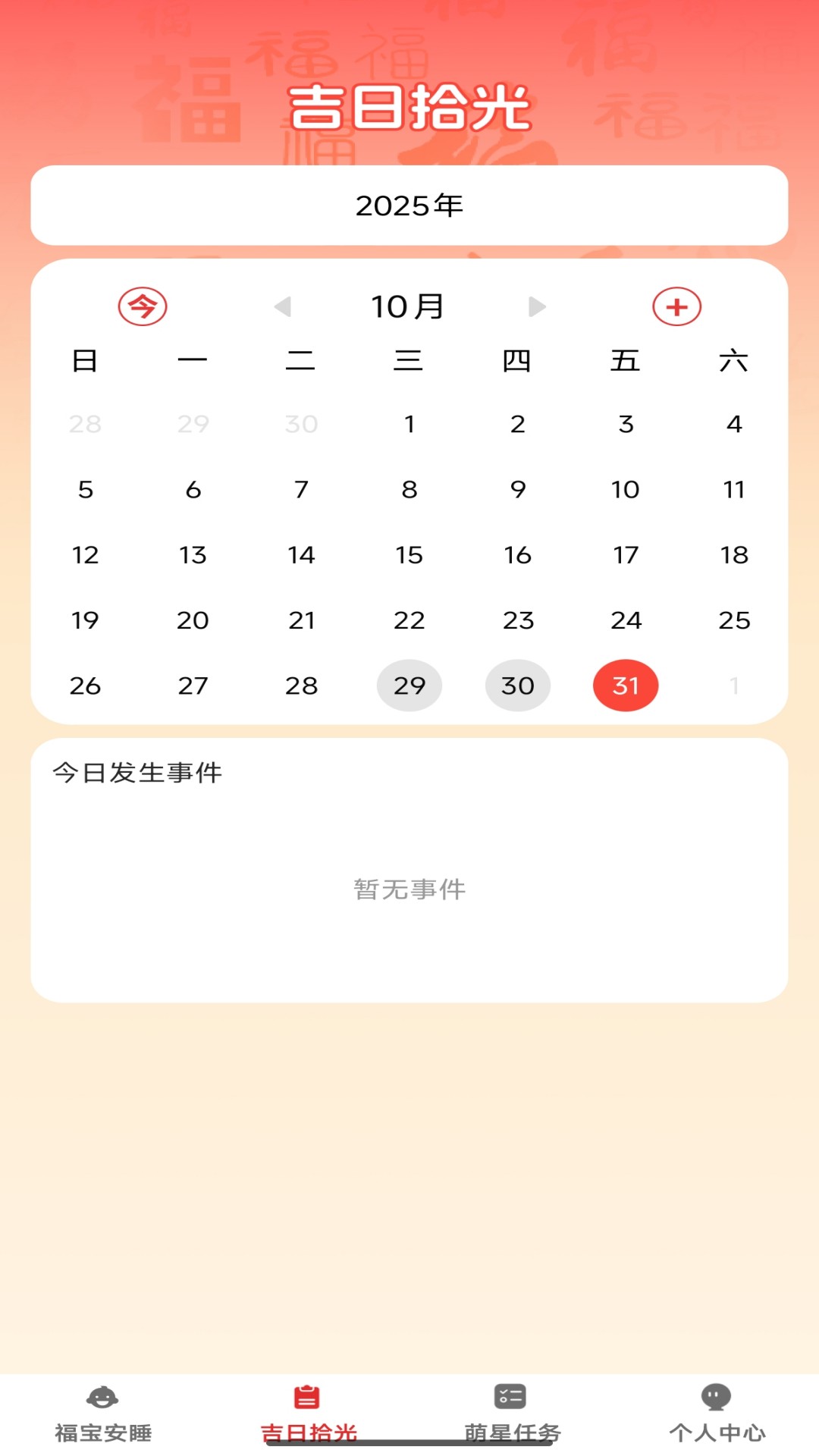Select October 31 on the calendar
819x1456 pixels.
click(626, 686)
